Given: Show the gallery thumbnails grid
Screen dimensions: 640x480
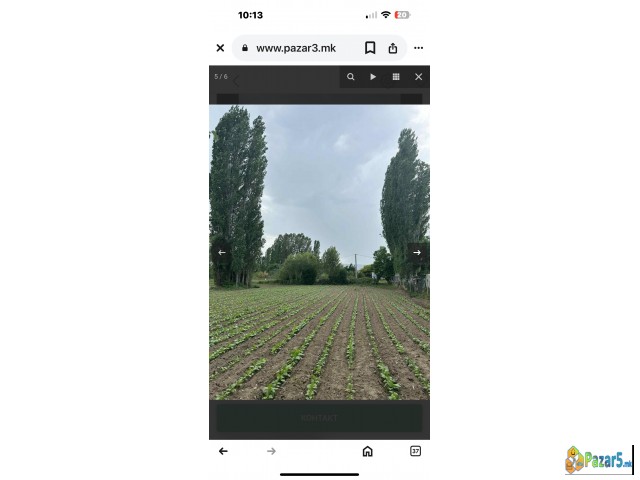Looking at the screenshot, I should (396, 76).
